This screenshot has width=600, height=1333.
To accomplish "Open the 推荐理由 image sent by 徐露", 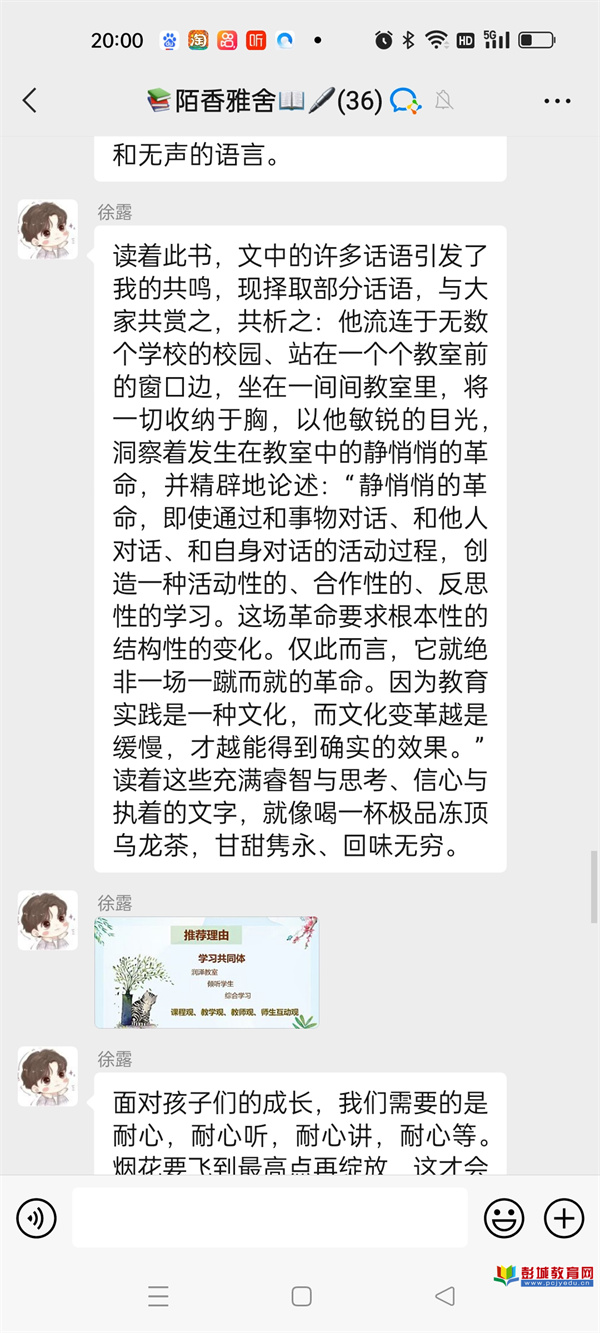I will click(207, 972).
